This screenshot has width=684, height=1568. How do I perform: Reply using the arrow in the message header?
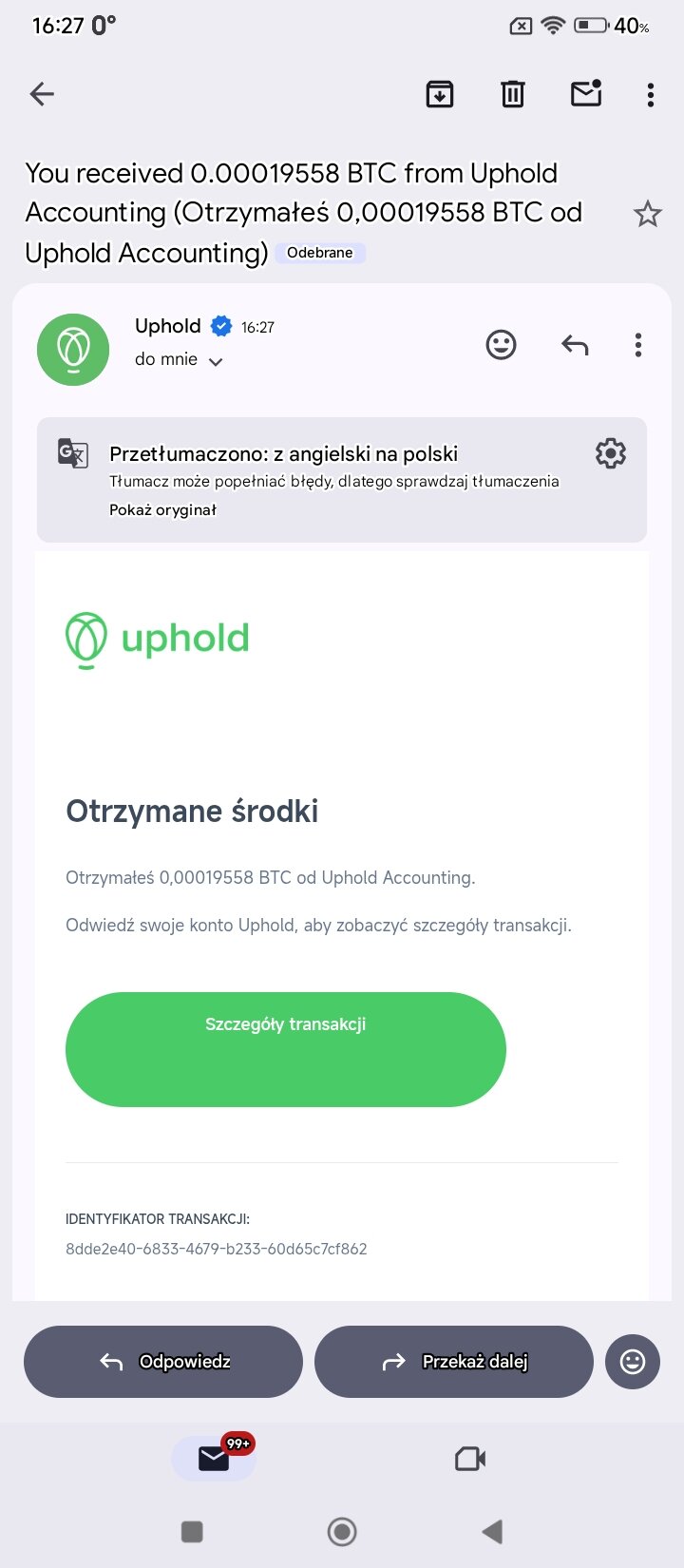(575, 344)
